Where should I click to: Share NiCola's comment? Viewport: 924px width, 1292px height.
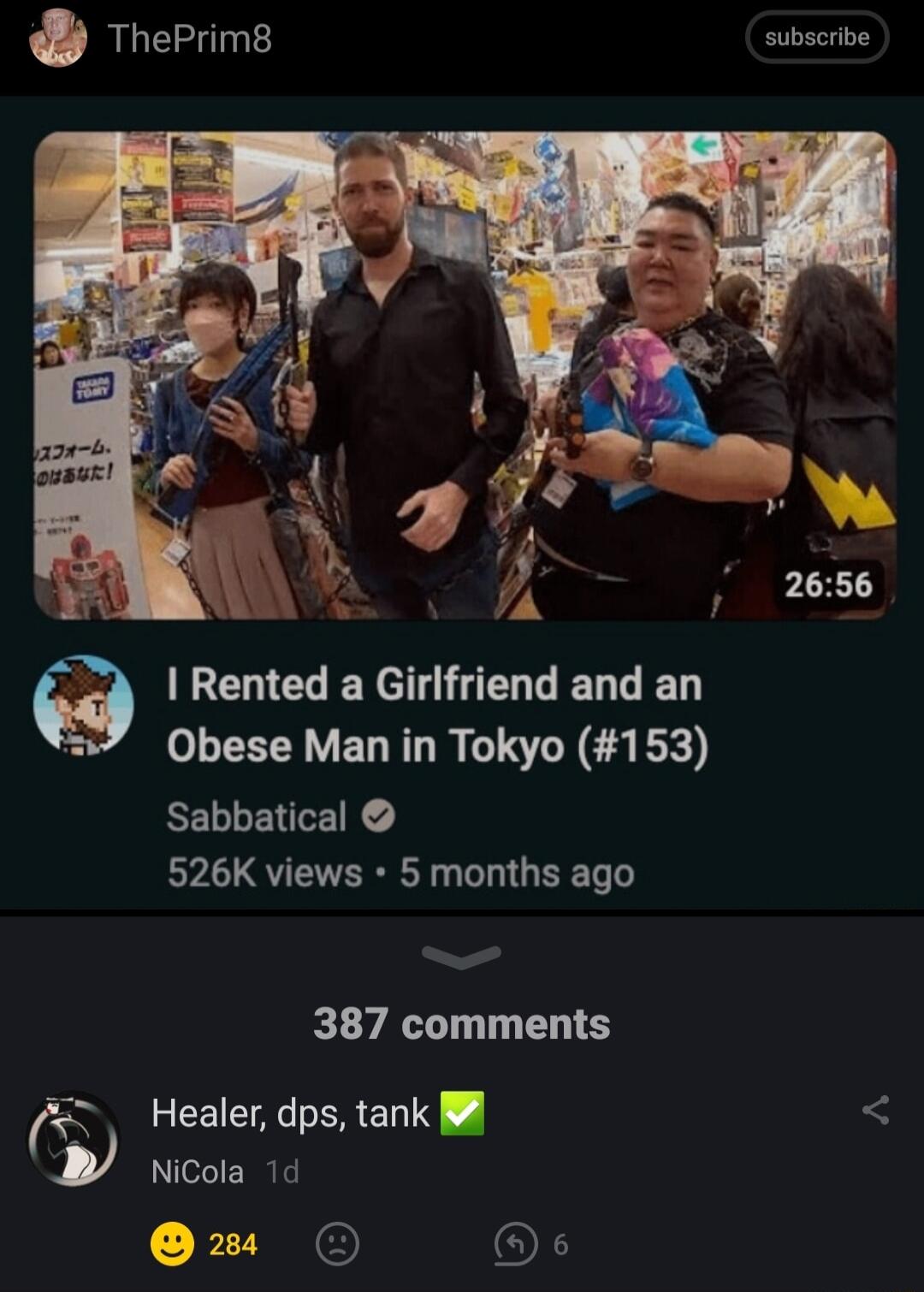pyautogui.click(x=875, y=1111)
